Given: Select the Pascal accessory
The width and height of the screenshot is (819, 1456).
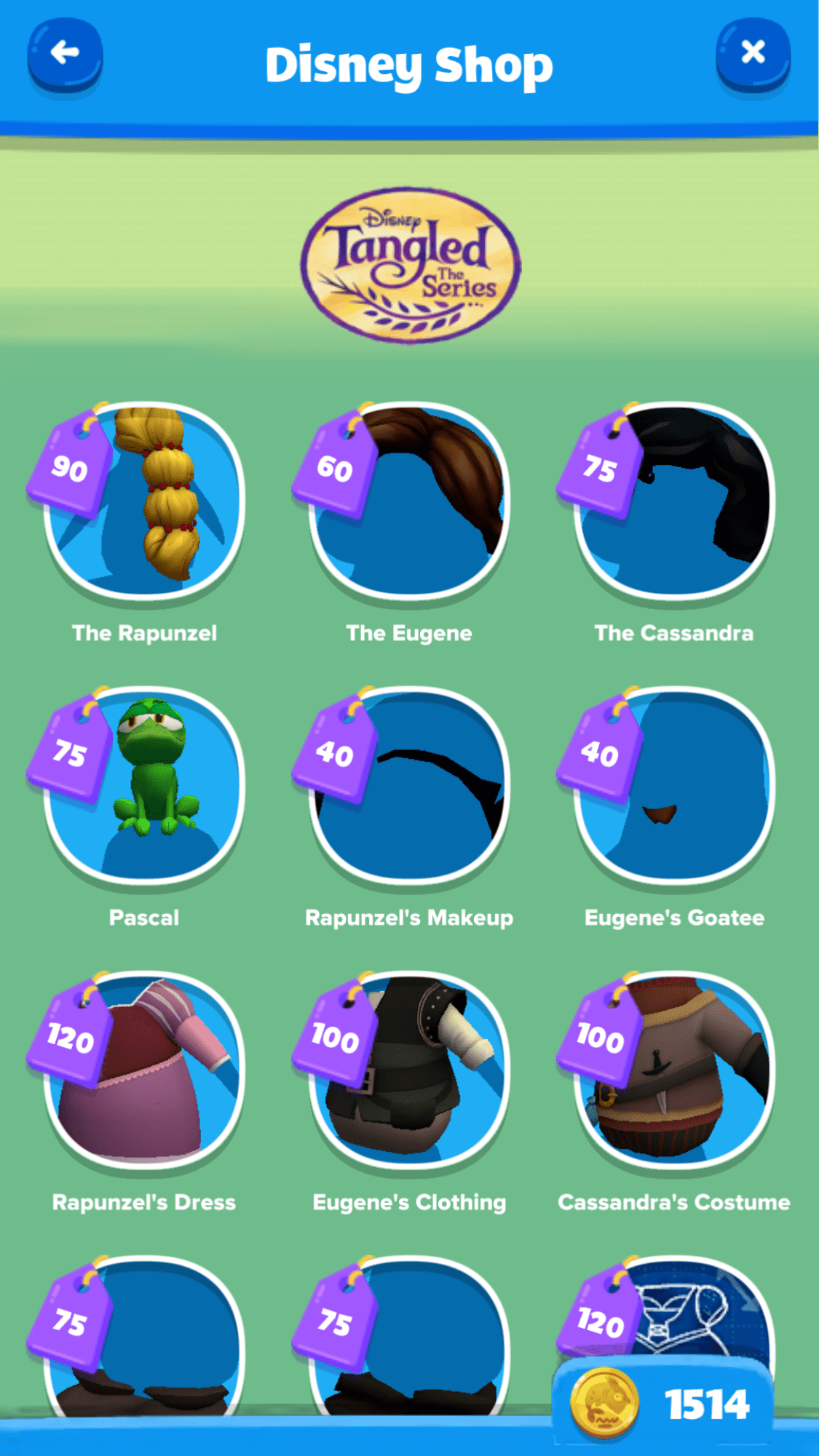Looking at the screenshot, I should point(144,786).
